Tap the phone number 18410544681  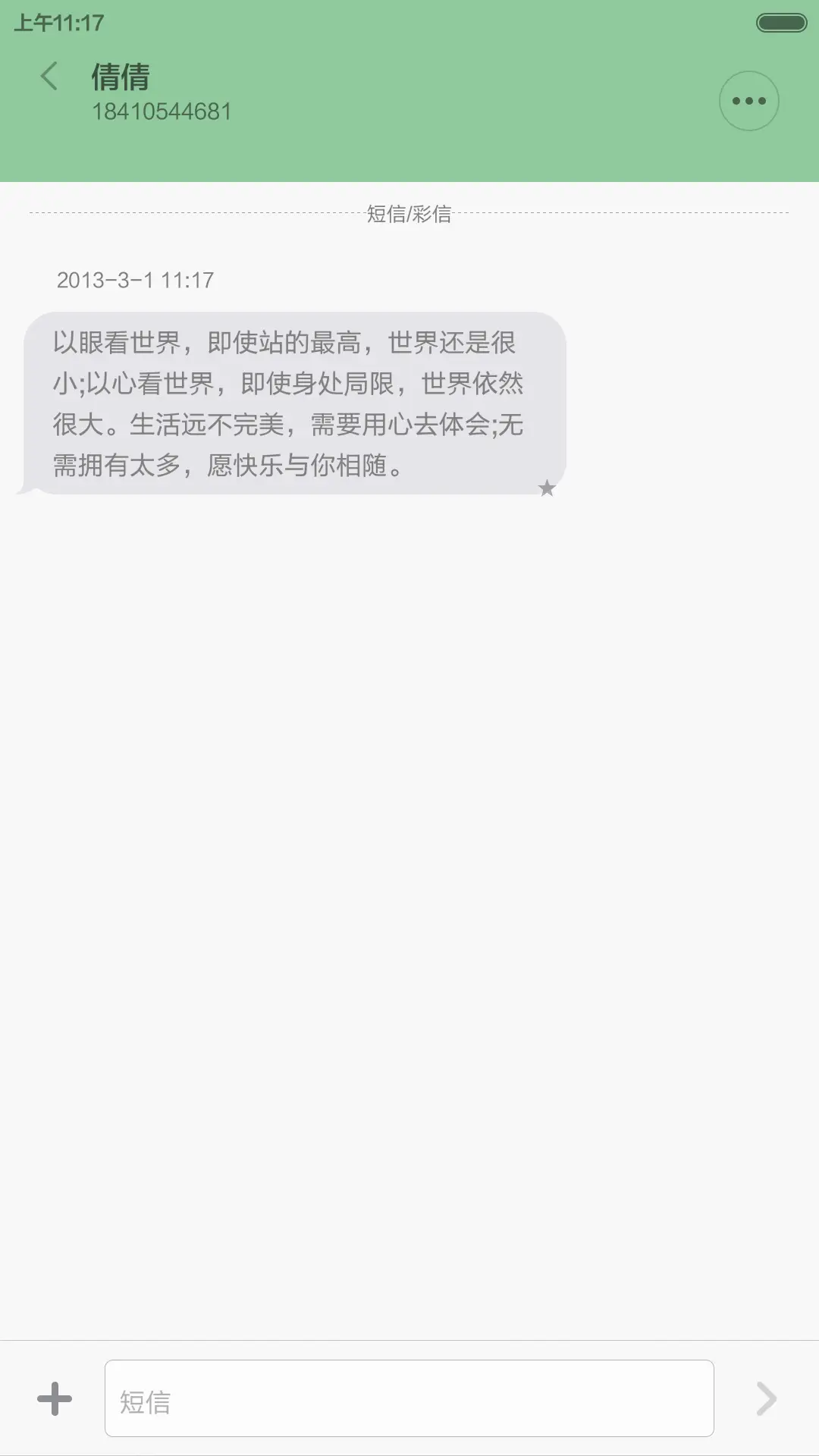[x=162, y=111]
